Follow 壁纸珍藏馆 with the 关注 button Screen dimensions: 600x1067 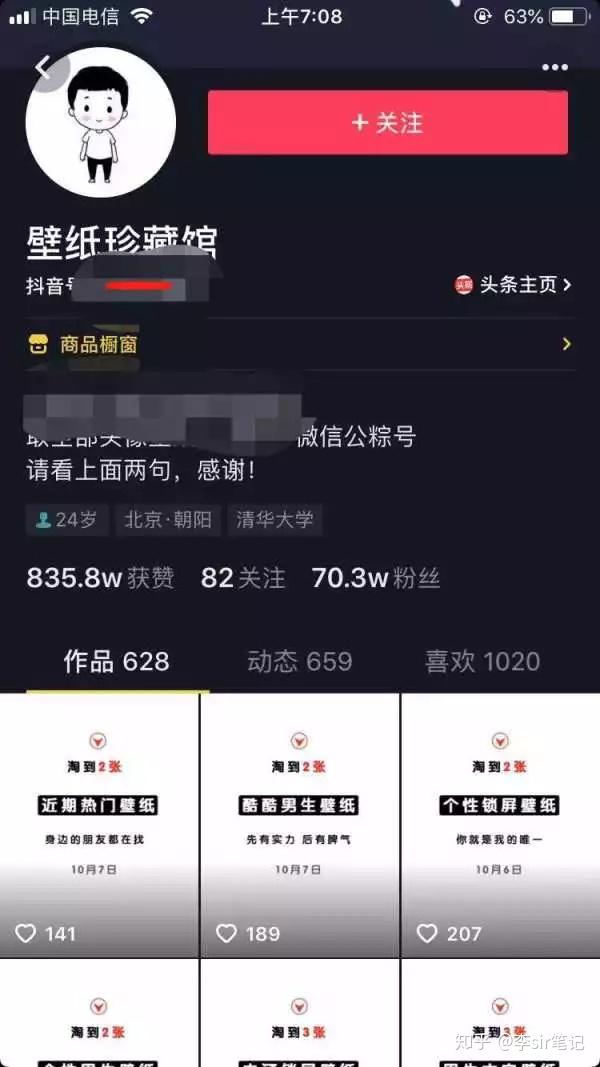pos(388,122)
